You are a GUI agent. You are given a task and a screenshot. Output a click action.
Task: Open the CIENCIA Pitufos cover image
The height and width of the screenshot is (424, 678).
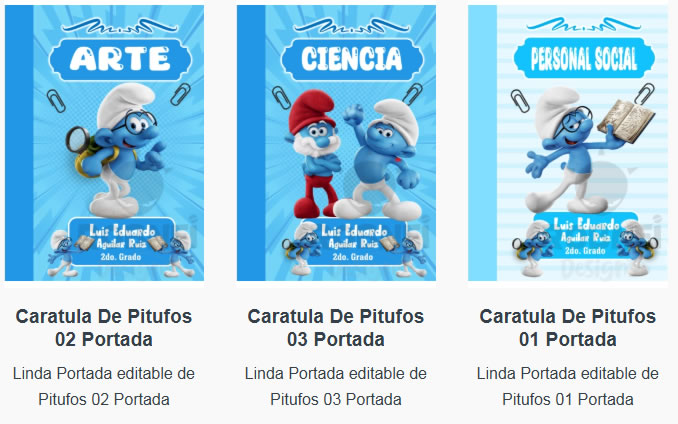336,143
